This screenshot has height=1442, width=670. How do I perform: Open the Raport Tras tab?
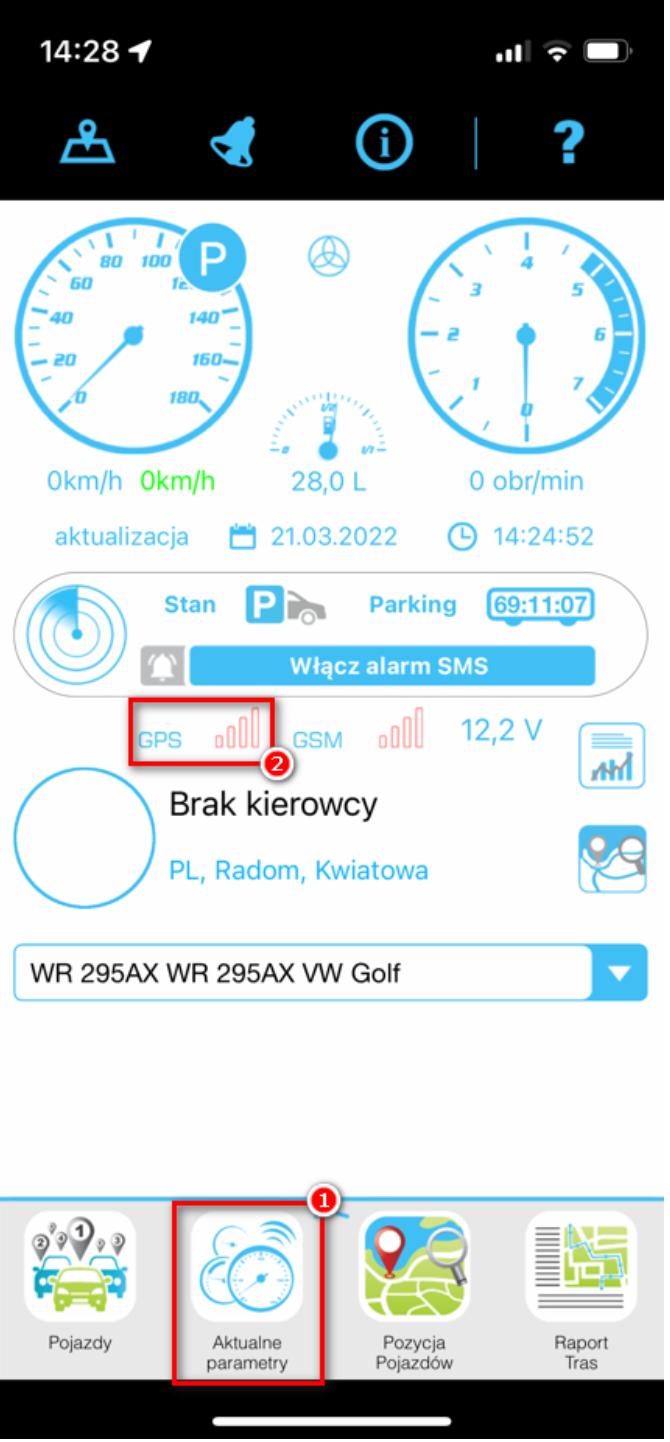[581, 1290]
